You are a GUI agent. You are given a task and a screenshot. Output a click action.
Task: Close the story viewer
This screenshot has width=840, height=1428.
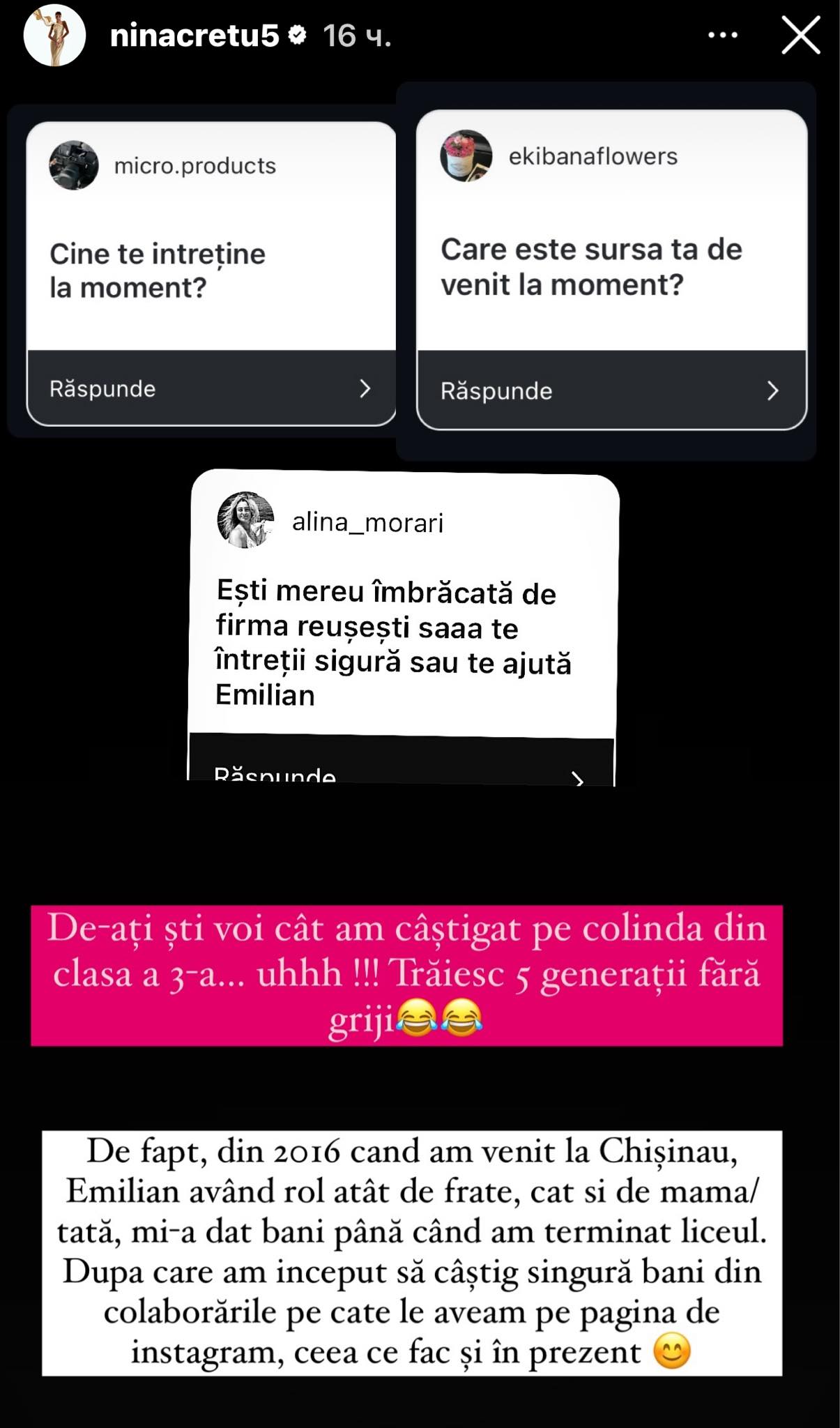[800, 36]
